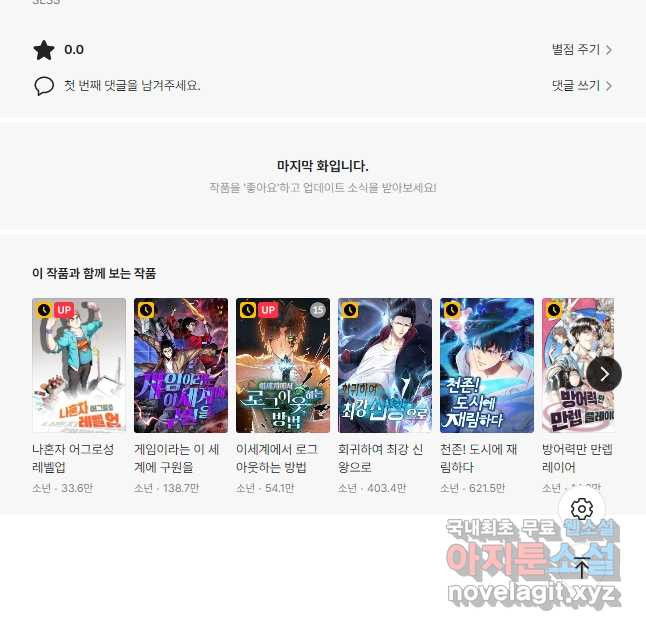The width and height of the screenshot is (646, 631).
Task: Open 나혼자 어그로성 레벨업 webtoon
Action: (x=79, y=365)
